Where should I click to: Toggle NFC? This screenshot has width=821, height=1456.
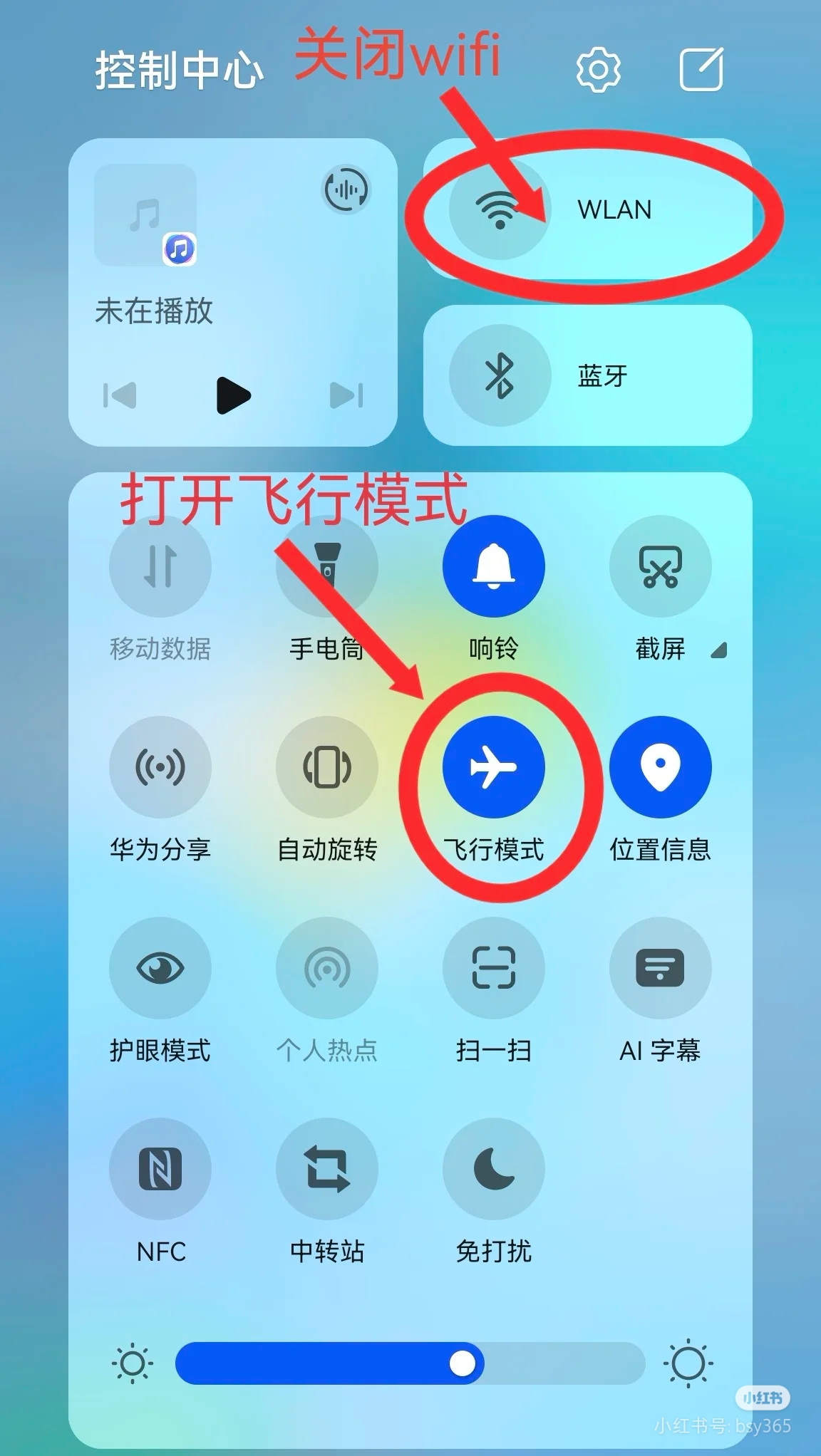point(160,1169)
